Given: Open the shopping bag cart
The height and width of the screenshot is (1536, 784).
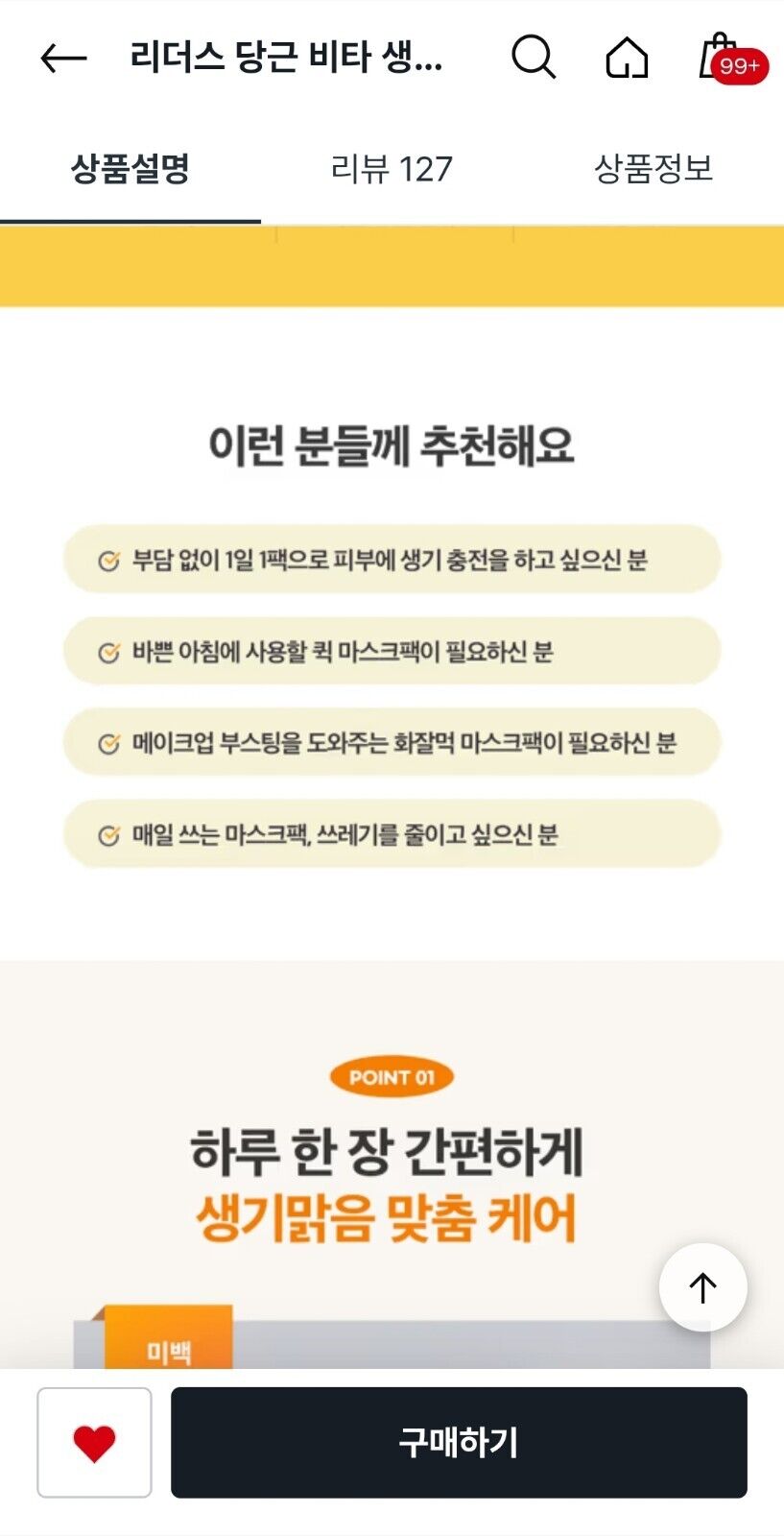Looking at the screenshot, I should click(722, 58).
